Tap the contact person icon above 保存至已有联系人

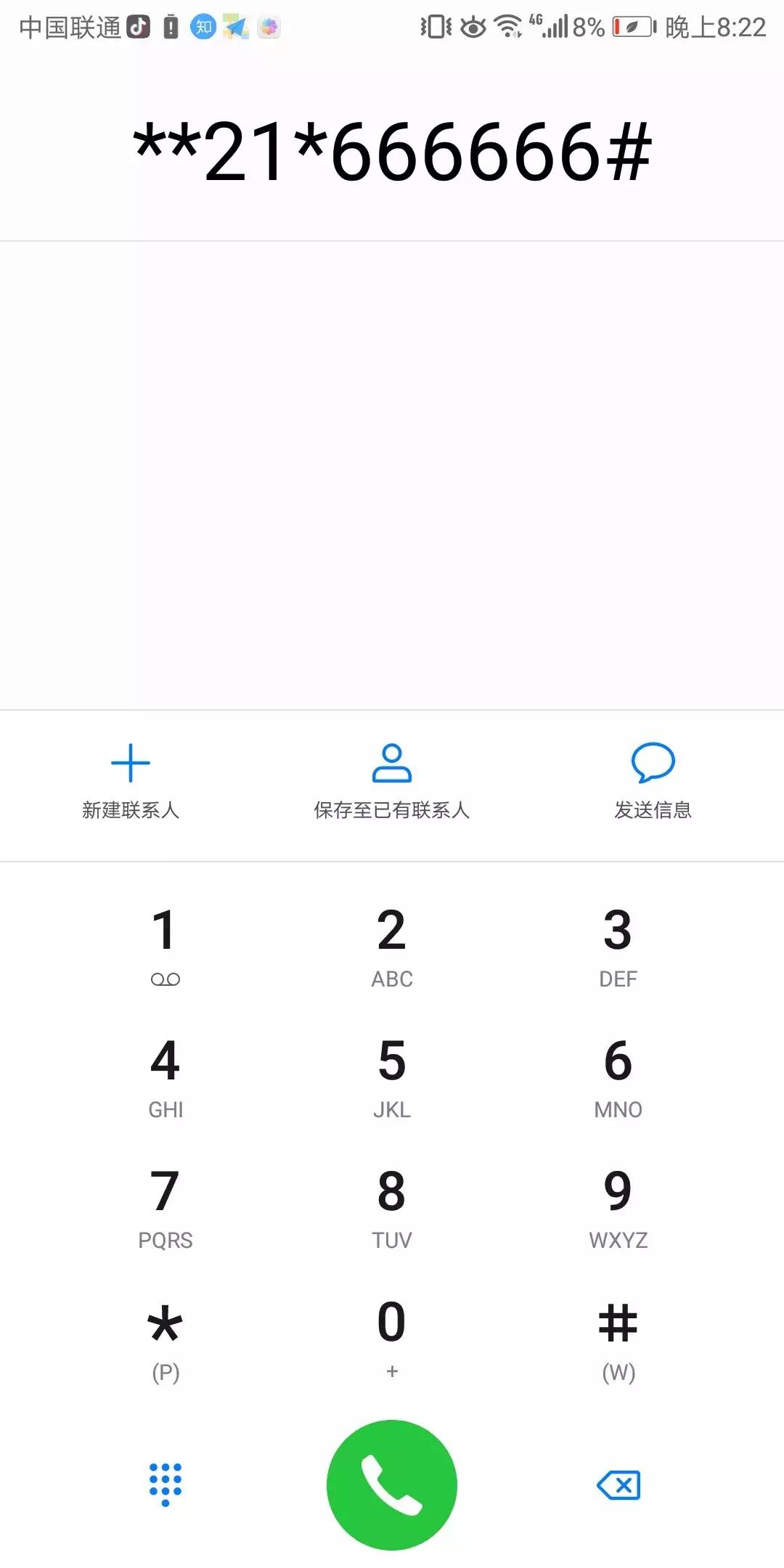(x=391, y=763)
